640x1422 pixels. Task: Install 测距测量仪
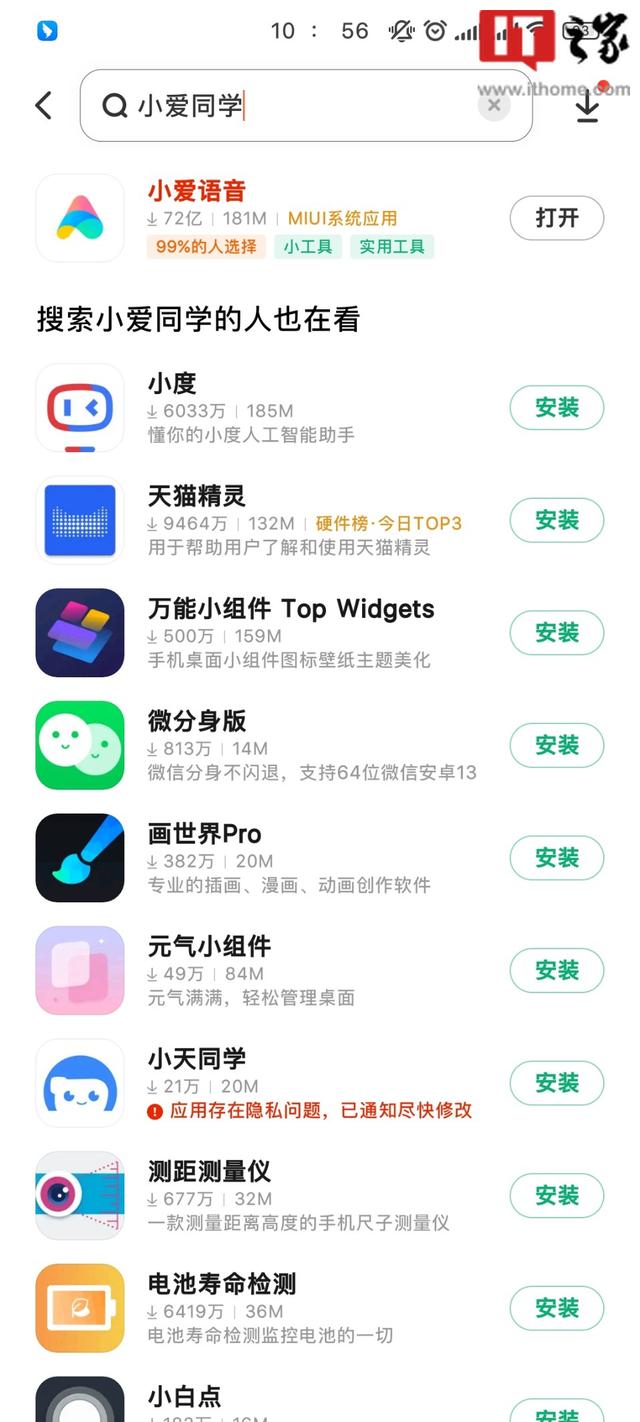pyautogui.click(x=556, y=1195)
